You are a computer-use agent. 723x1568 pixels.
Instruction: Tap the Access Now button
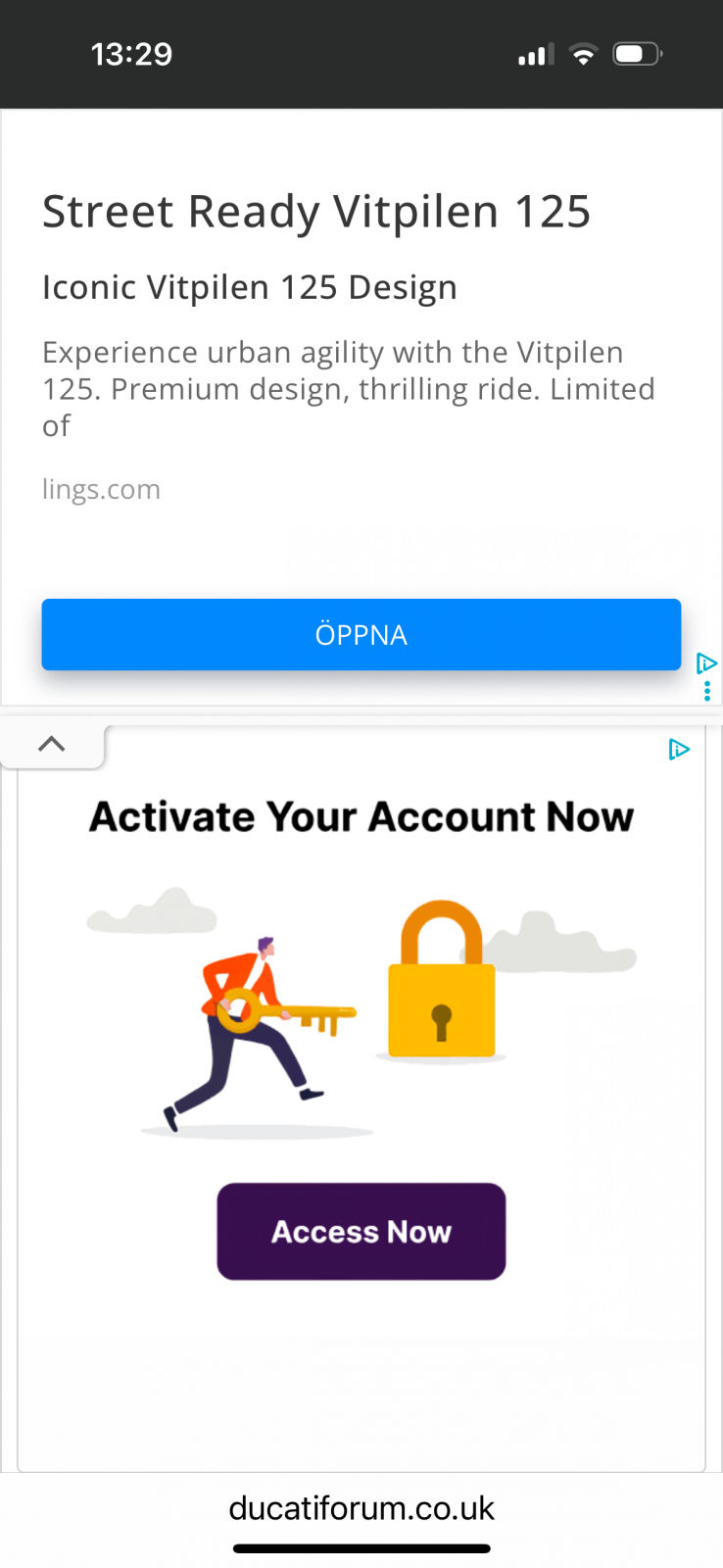tap(361, 1231)
